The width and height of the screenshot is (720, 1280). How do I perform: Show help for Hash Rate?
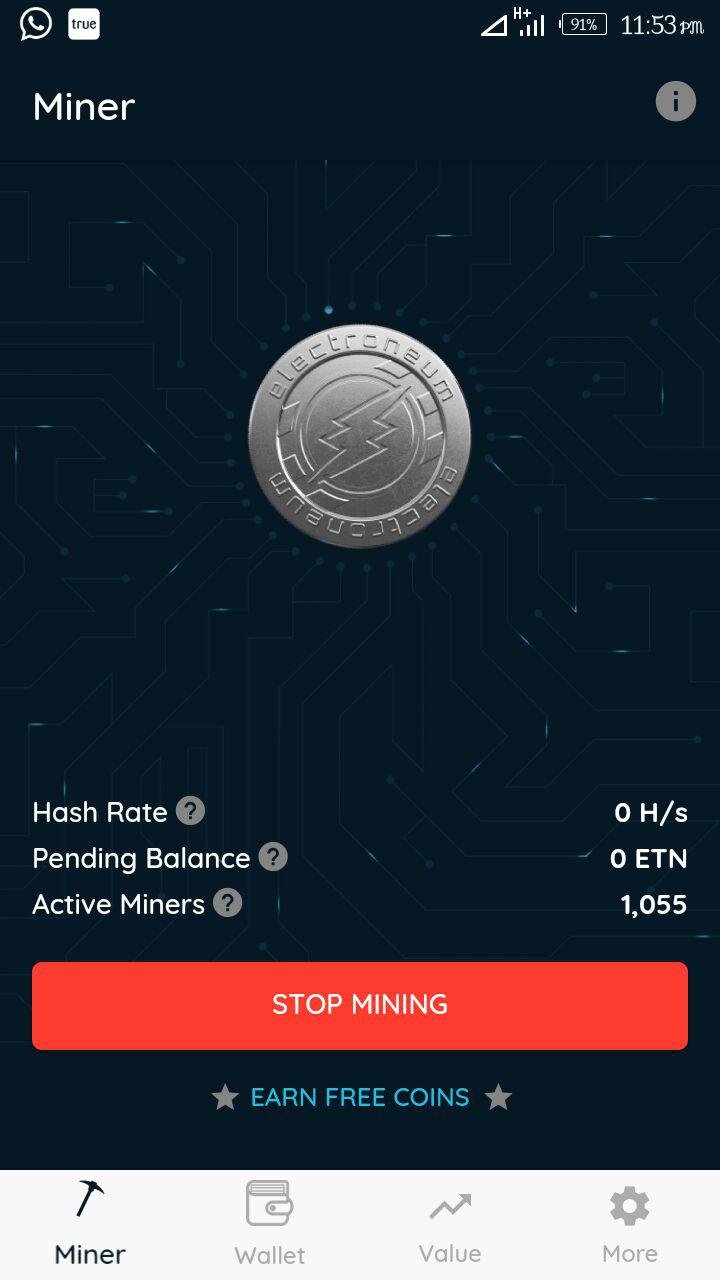click(190, 811)
